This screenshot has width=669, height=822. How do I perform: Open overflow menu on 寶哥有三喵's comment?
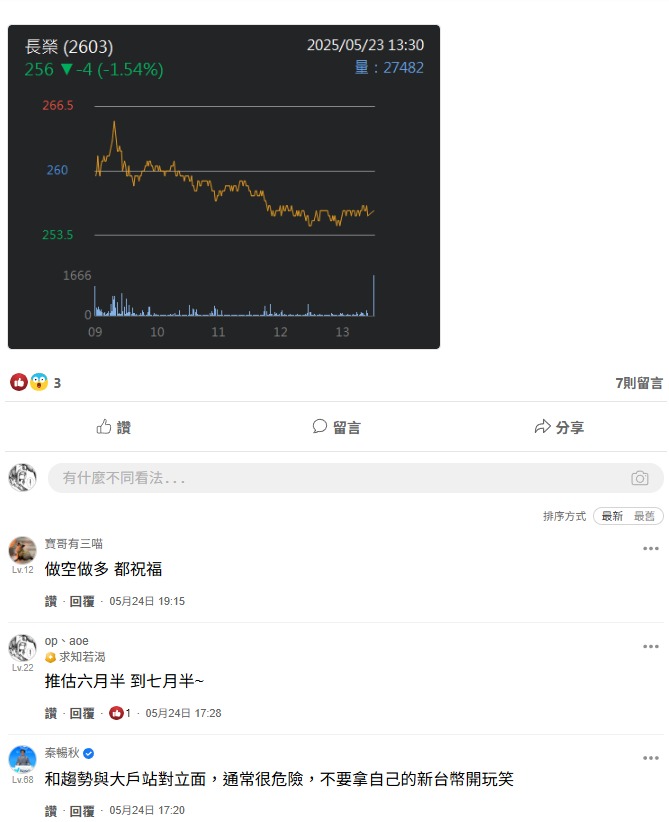(x=651, y=548)
